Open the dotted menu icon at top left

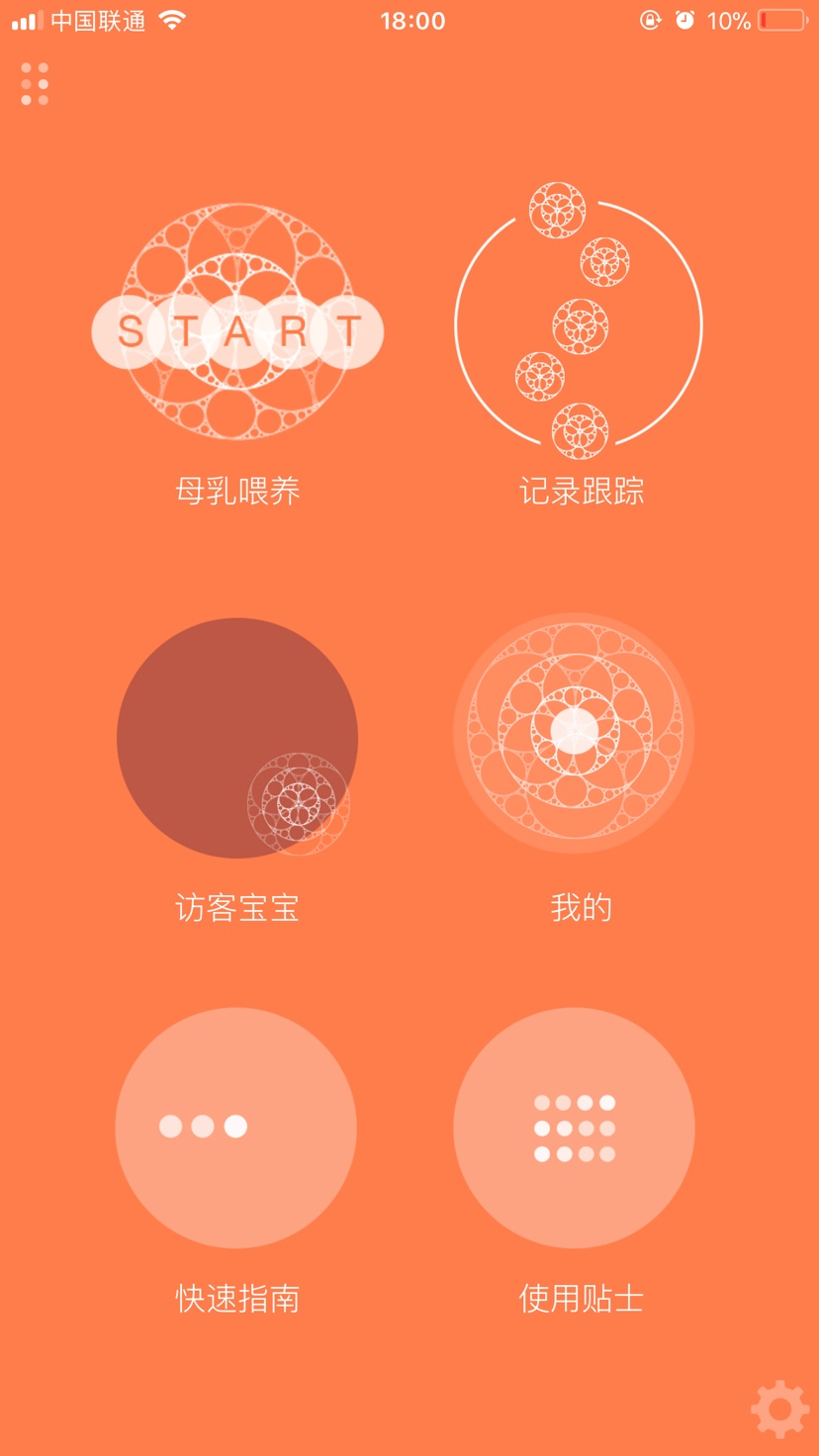(35, 84)
